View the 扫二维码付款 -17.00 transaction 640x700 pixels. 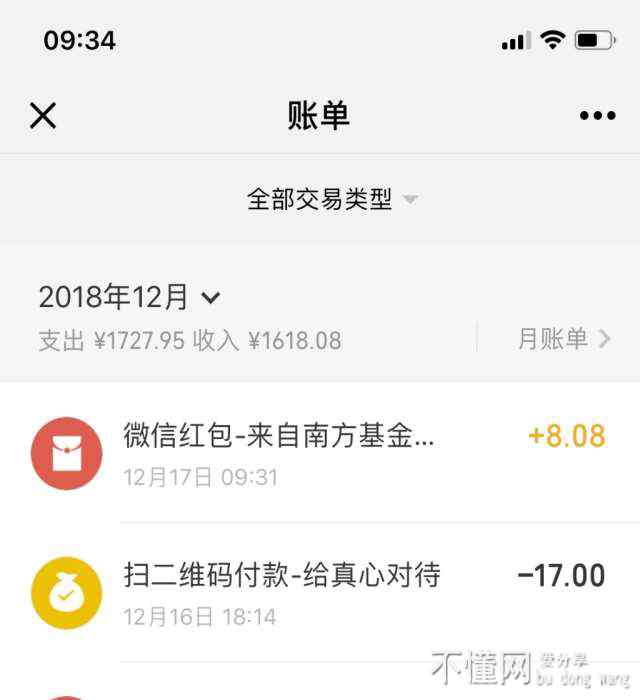pos(320,592)
